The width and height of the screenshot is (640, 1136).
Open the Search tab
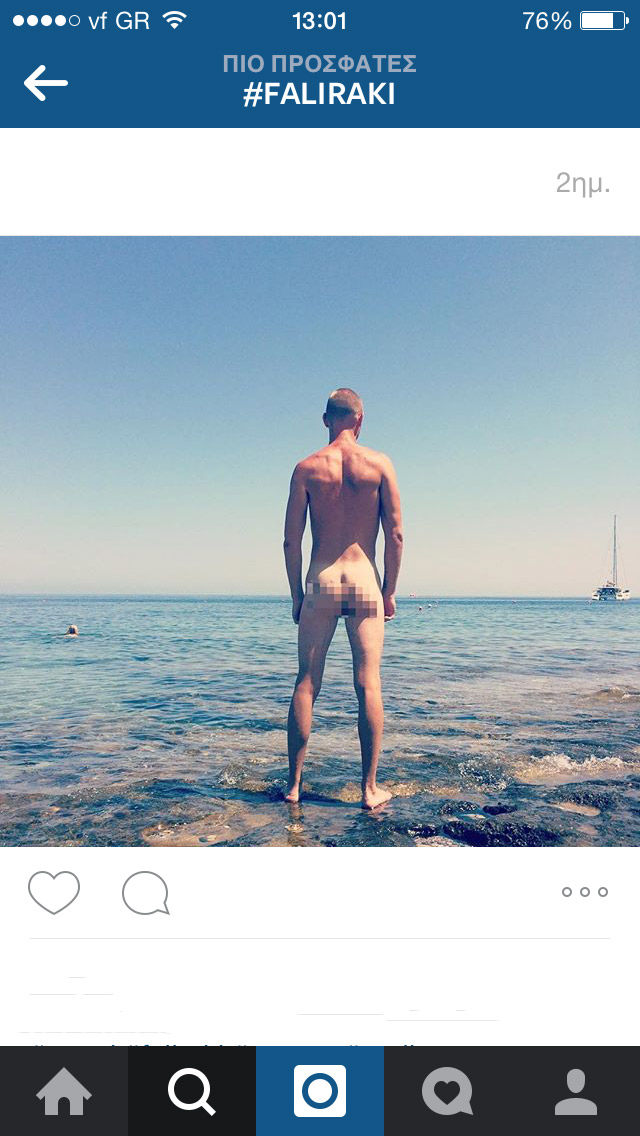tap(192, 1091)
